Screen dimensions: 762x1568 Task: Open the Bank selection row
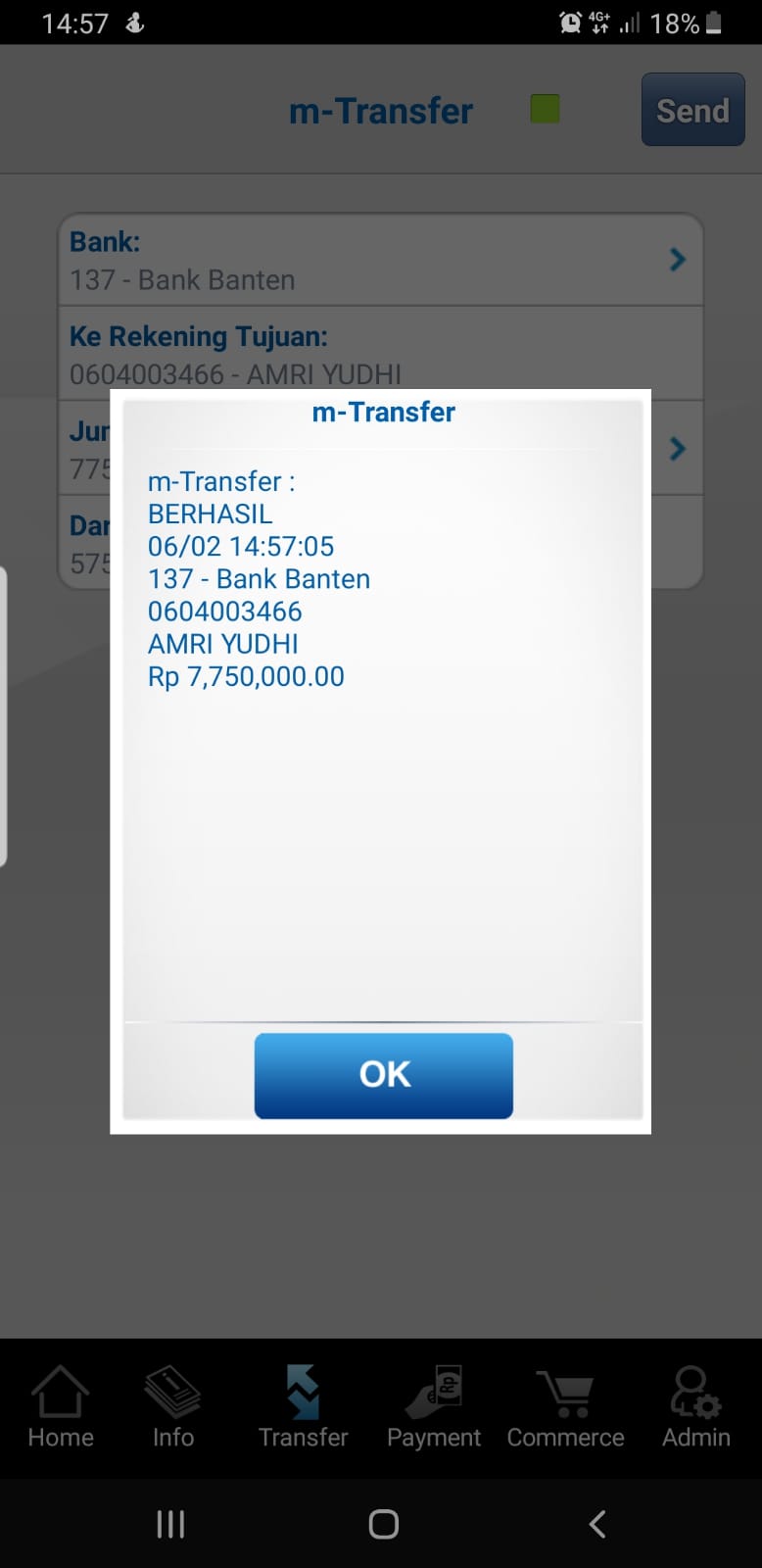click(x=380, y=261)
